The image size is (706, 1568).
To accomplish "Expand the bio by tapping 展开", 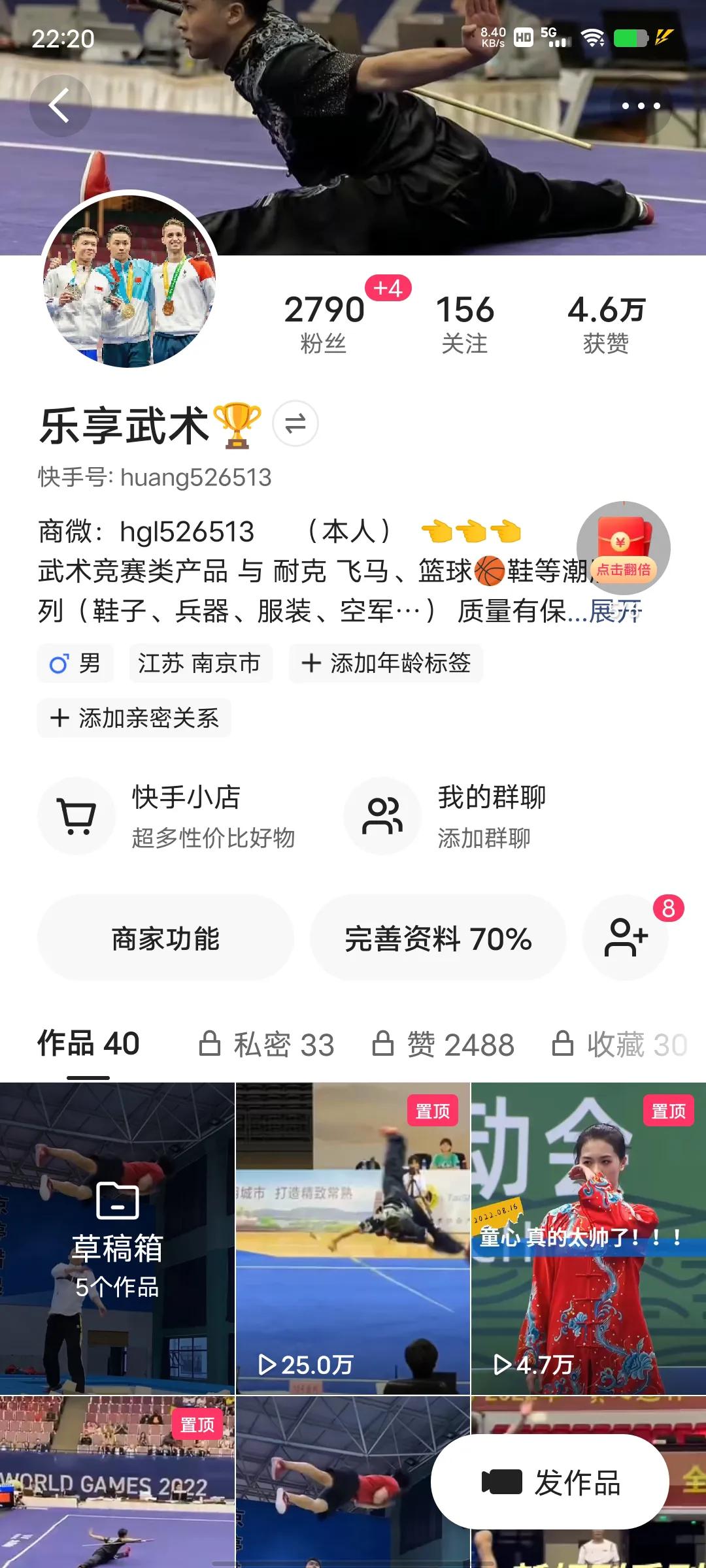I will point(614,610).
